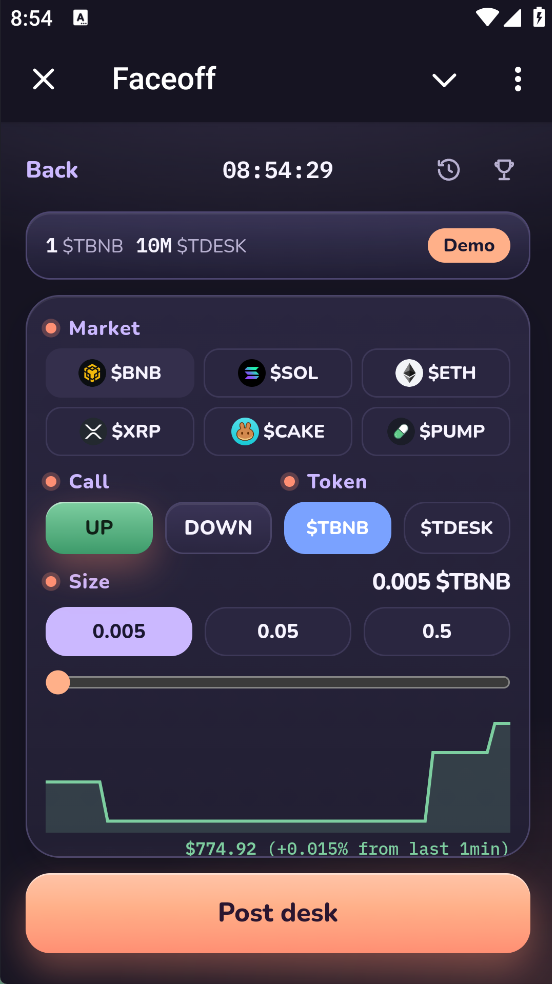
Task: Set the size to 0.5
Action: pos(437,631)
